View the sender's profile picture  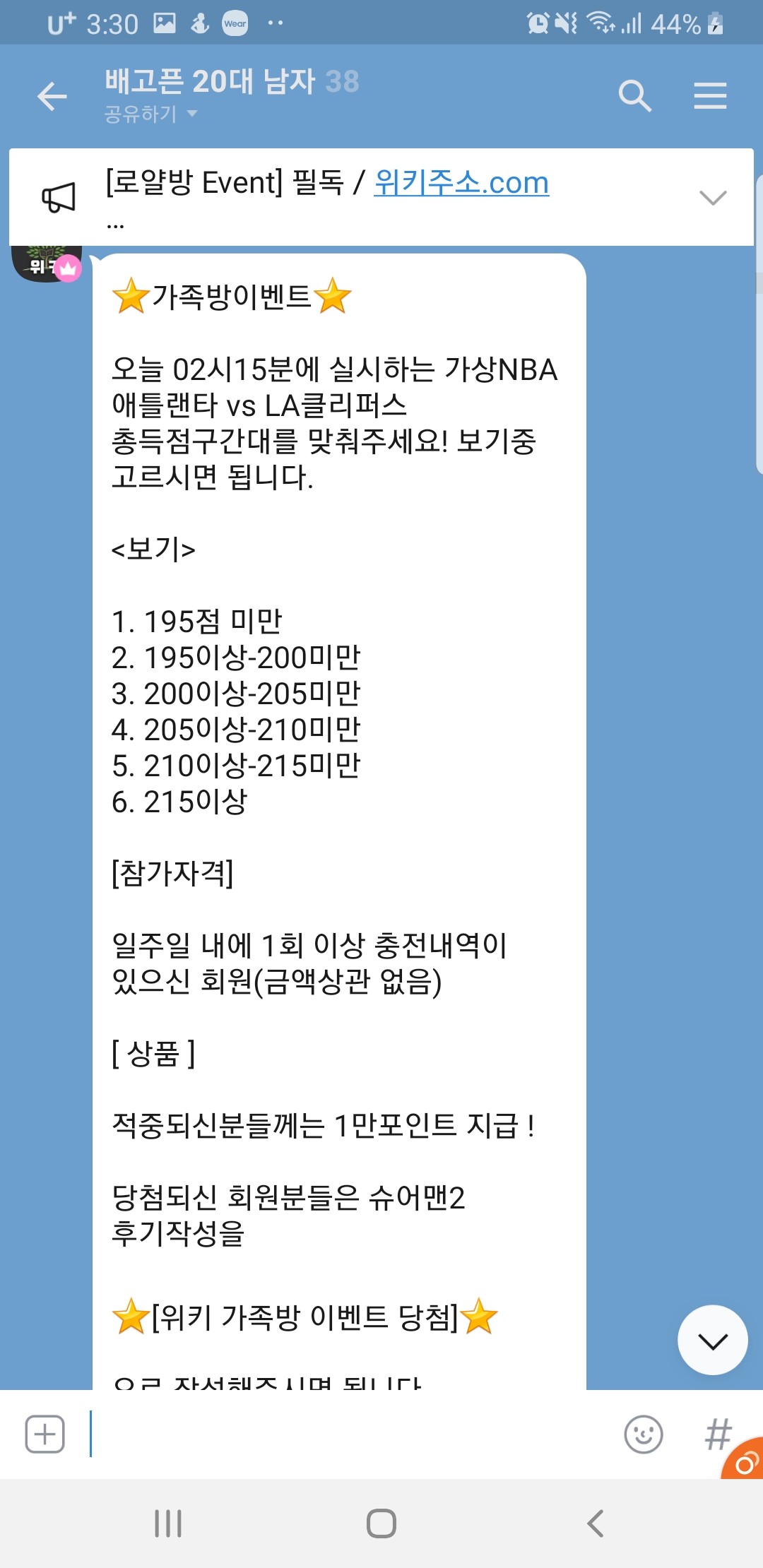point(47,263)
